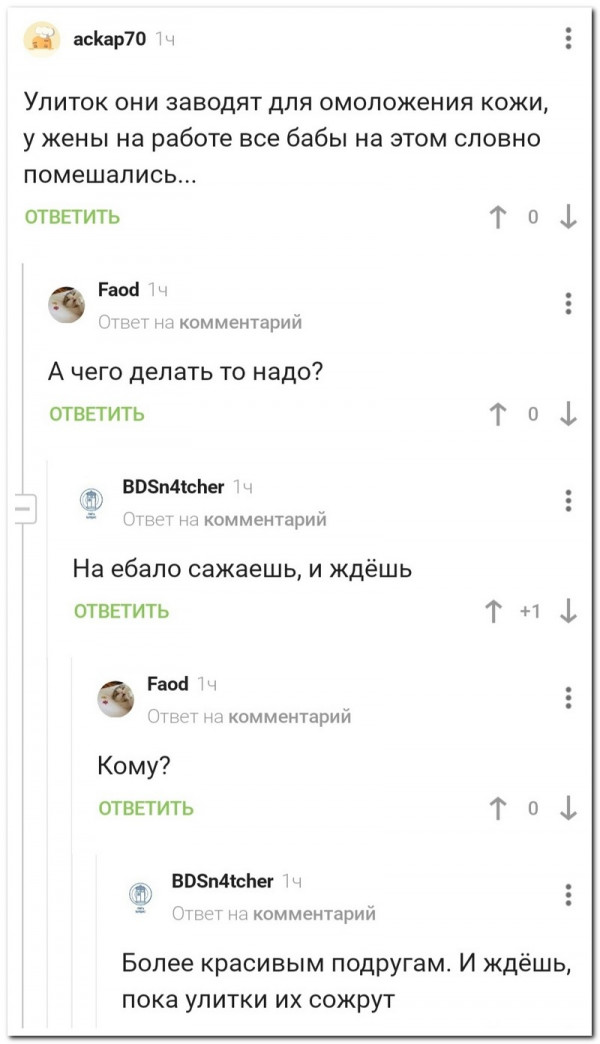The width and height of the screenshot is (600, 1044).
Task: Downvote ackap70's comment
Action: coord(568,217)
